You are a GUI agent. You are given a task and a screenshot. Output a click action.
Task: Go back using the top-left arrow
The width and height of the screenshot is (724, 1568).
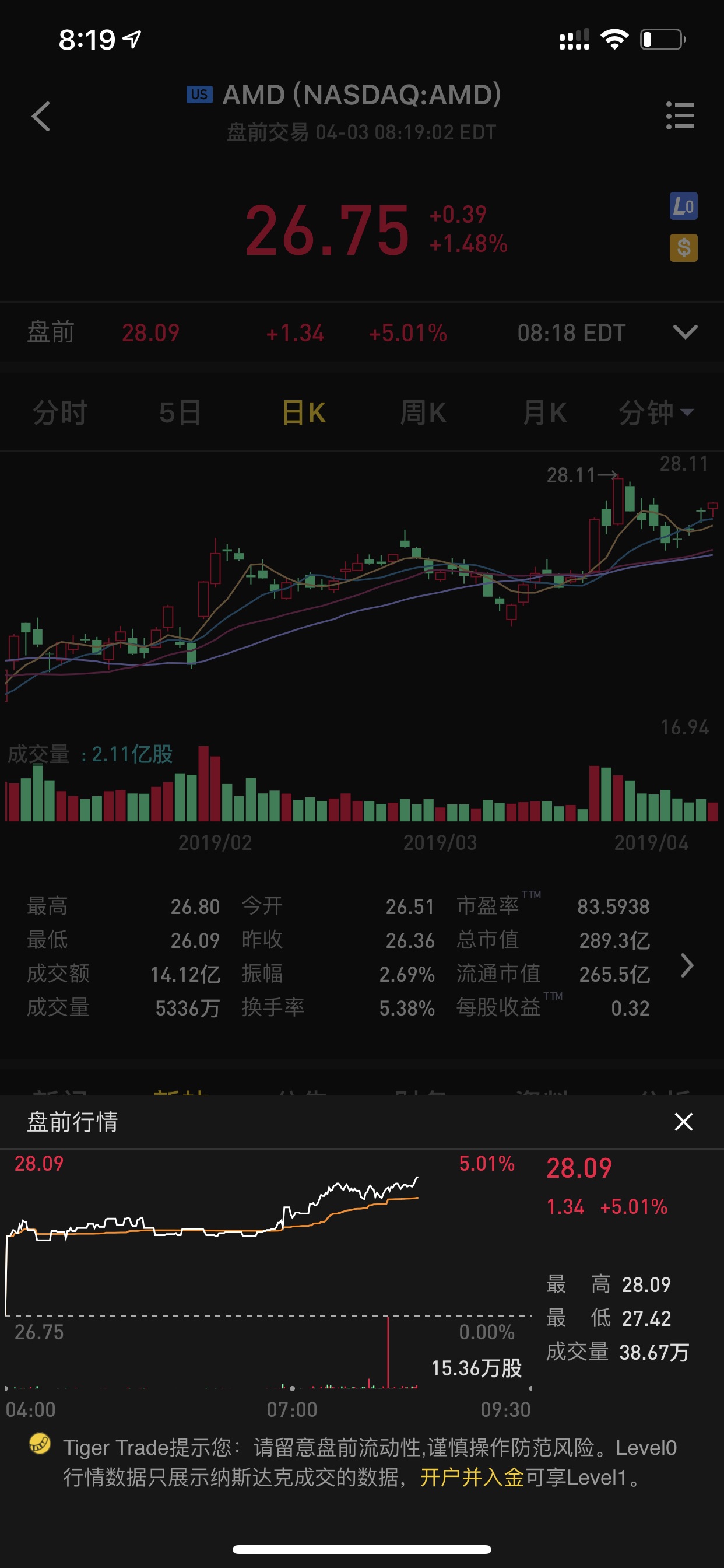(x=41, y=116)
